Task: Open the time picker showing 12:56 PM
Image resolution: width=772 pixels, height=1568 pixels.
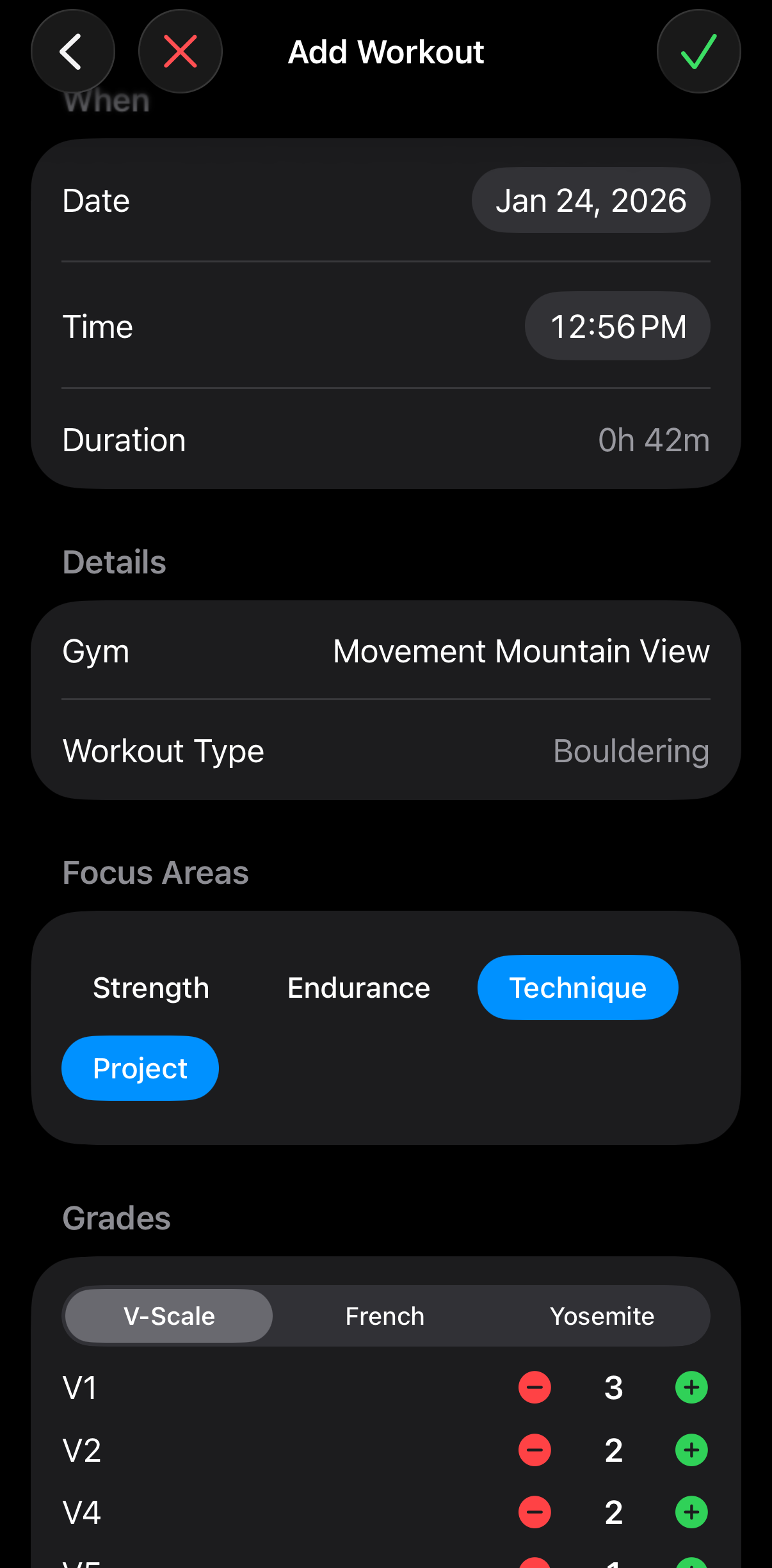Action: pyautogui.click(x=616, y=326)
